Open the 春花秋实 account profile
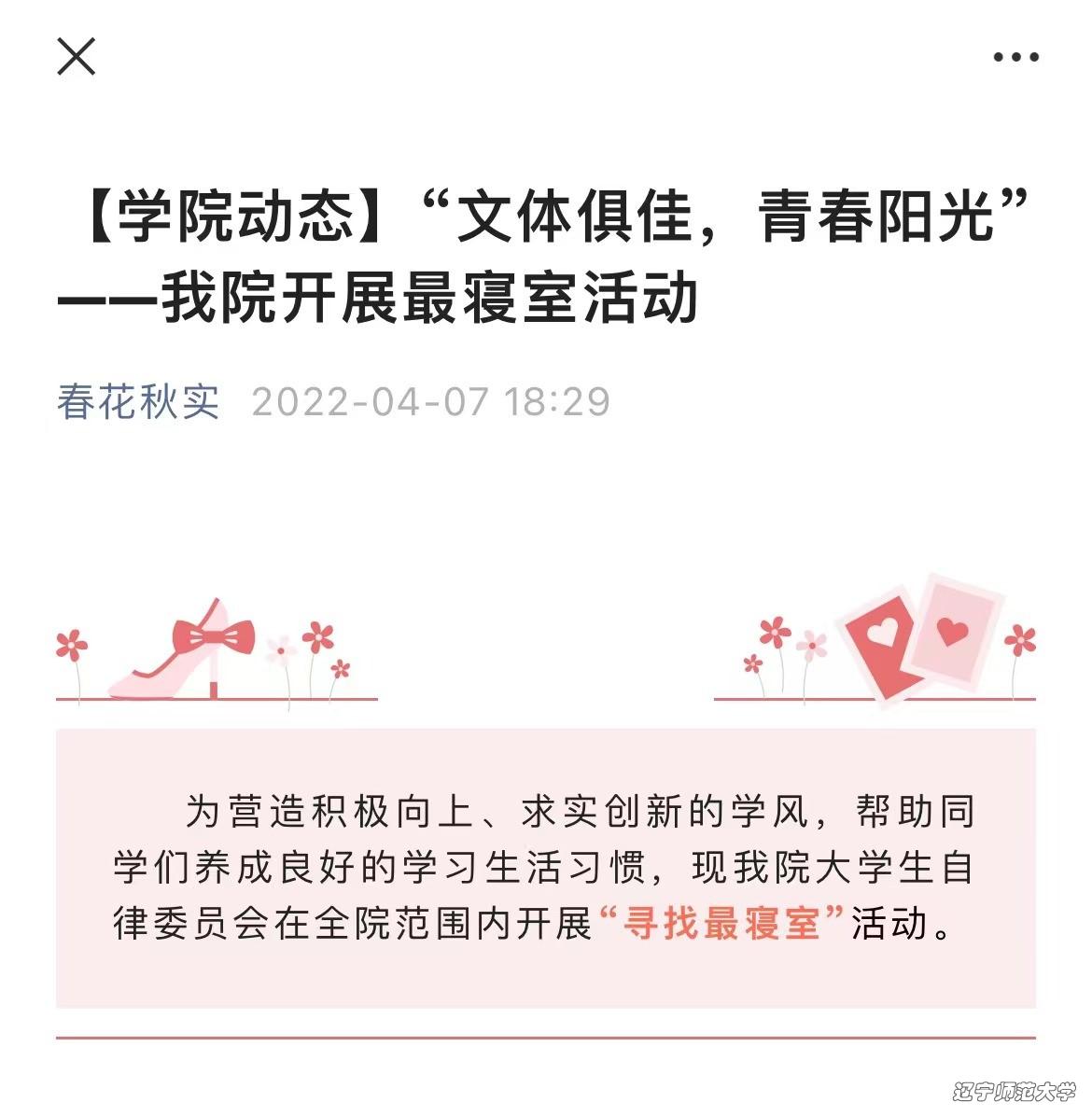The image size is (1092, 1116). [x=138, y=401]
